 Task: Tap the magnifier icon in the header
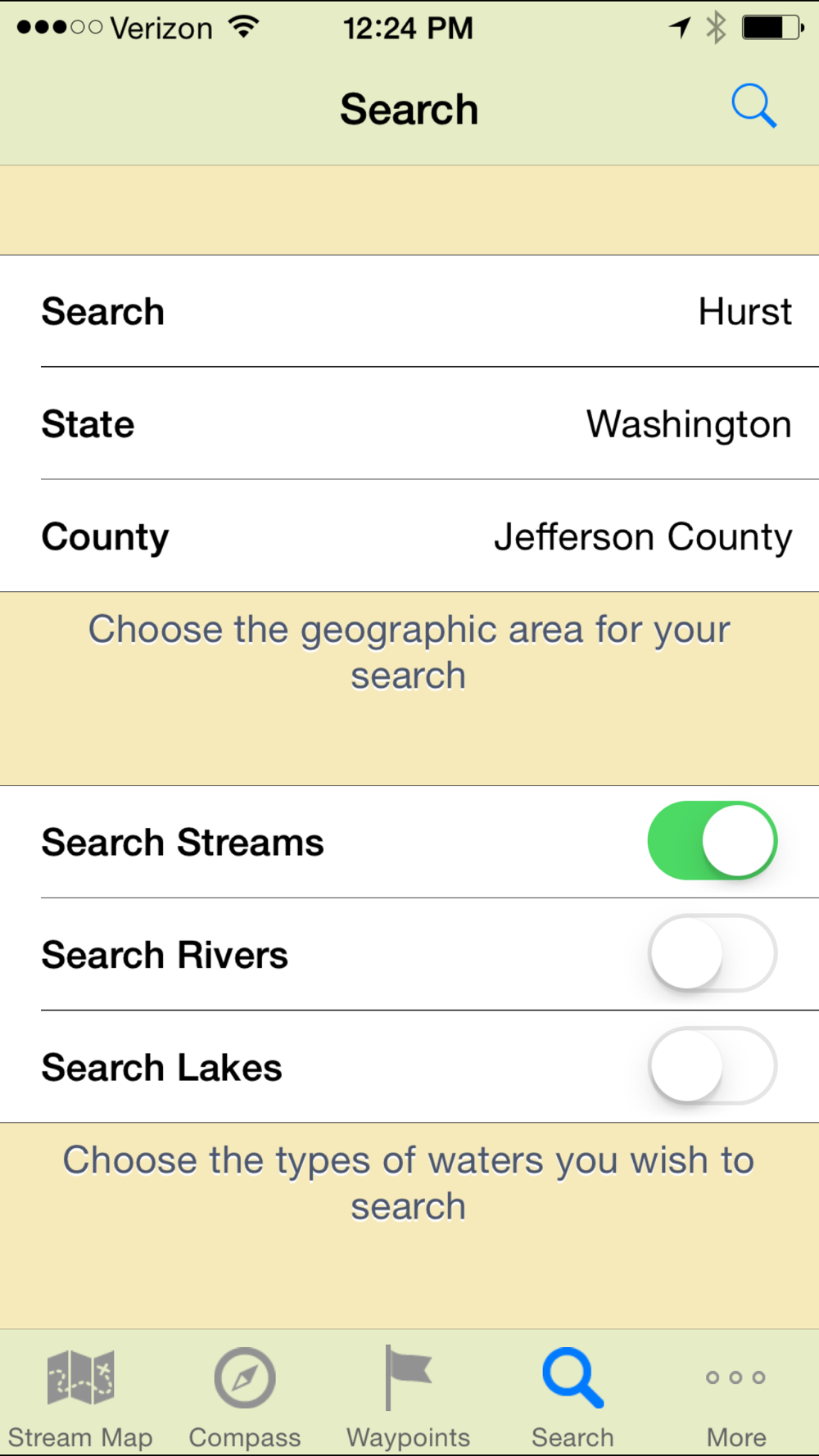[x=753, y=106]
